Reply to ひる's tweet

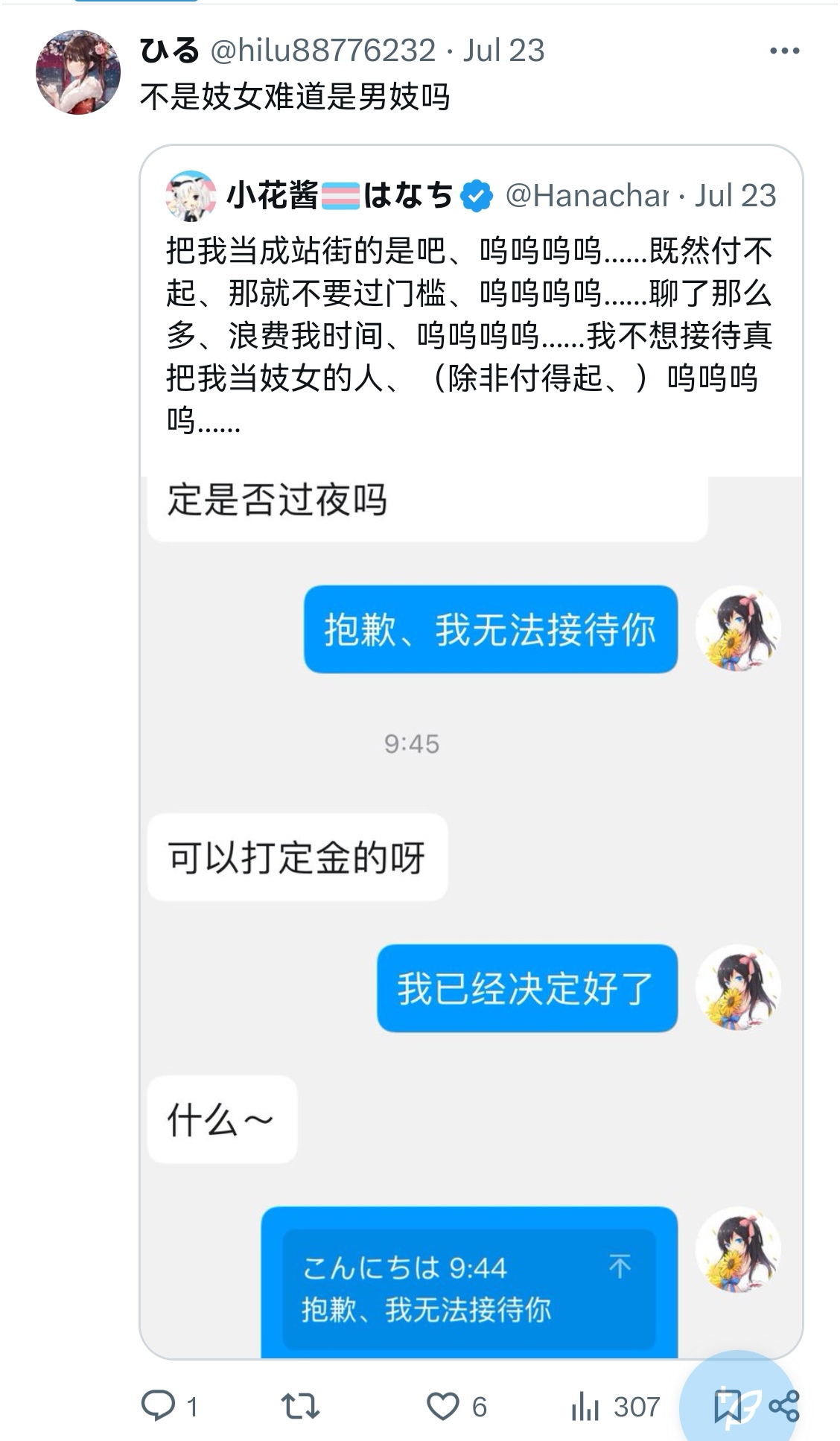[158, 1405]
